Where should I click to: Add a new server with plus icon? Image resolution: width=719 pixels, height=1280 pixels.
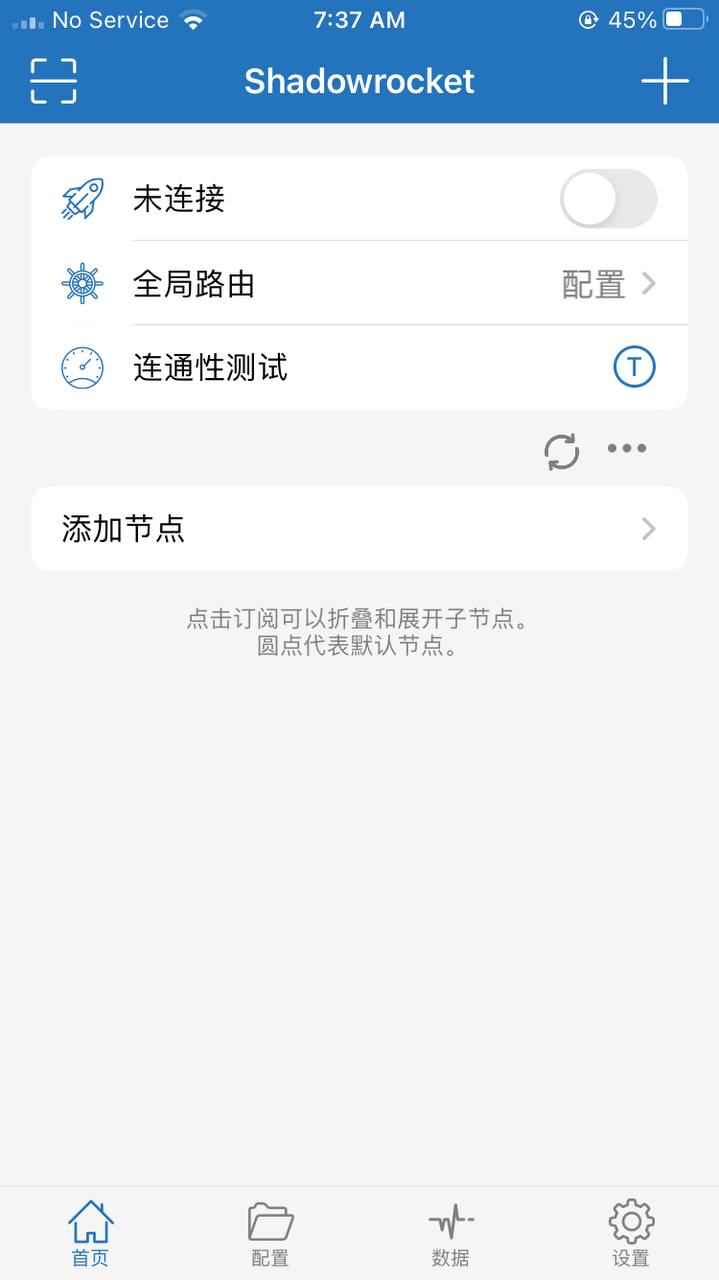click(x=665, y=81)
